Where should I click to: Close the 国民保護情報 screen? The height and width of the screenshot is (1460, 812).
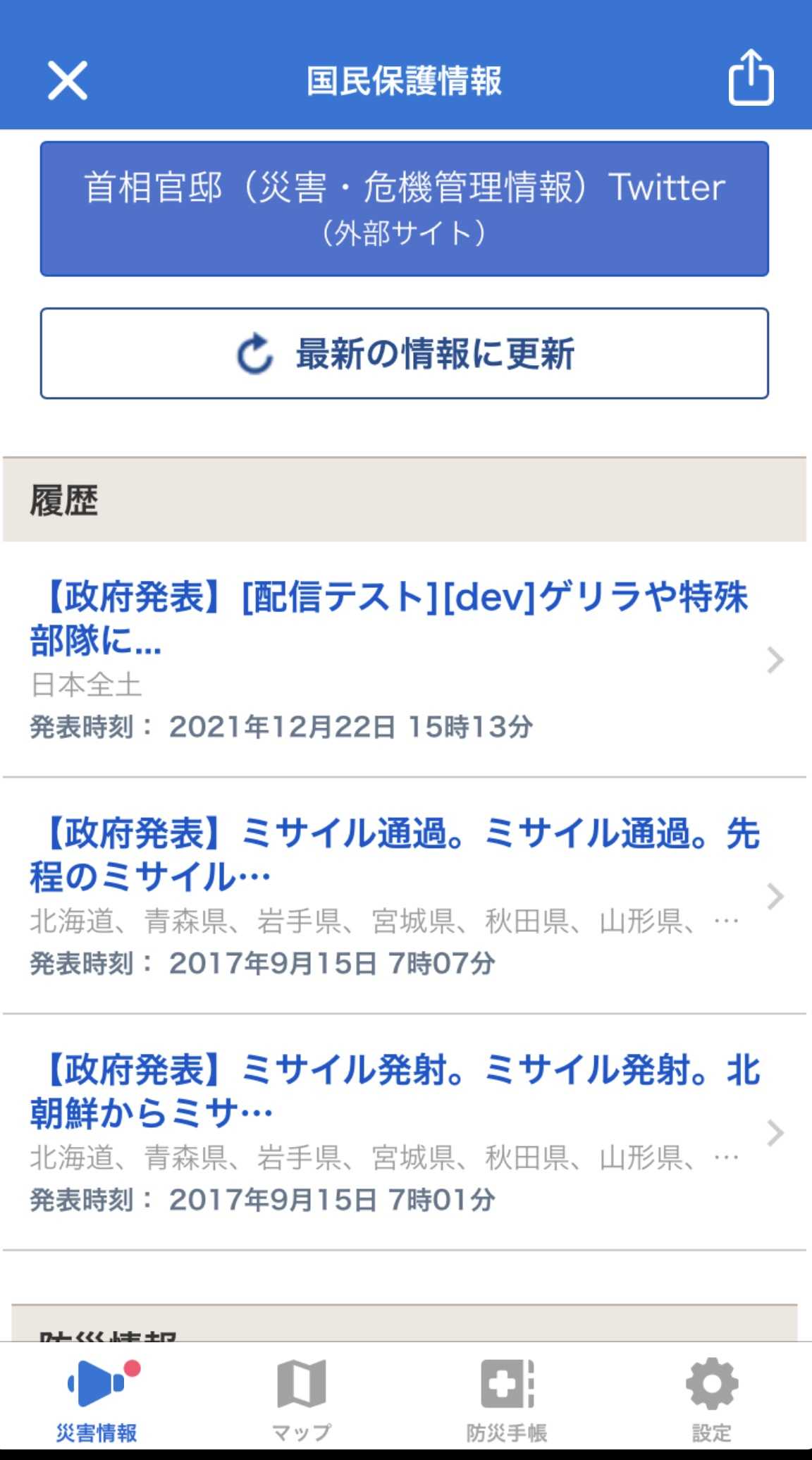tap(68, 80)
